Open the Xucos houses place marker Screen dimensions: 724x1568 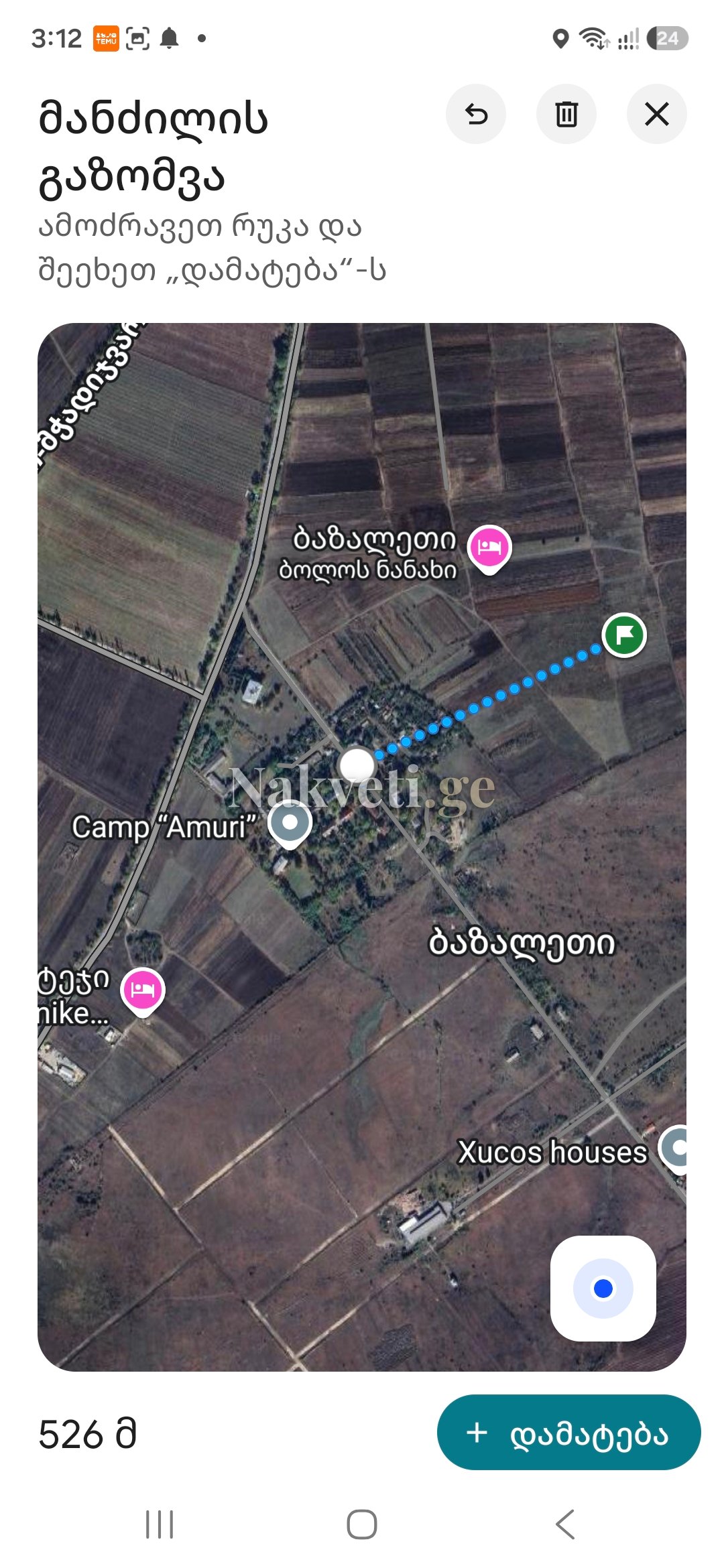tap(676, 1149)
